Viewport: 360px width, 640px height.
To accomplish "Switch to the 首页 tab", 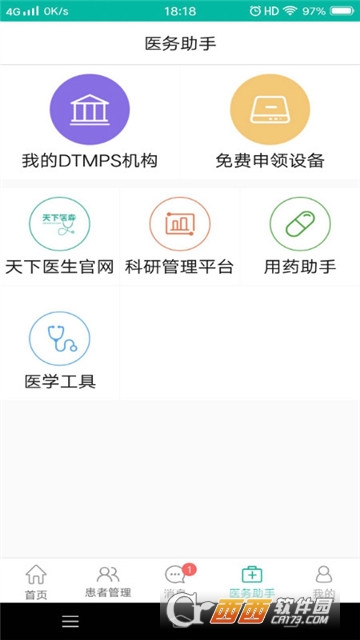I will (36, 581).
